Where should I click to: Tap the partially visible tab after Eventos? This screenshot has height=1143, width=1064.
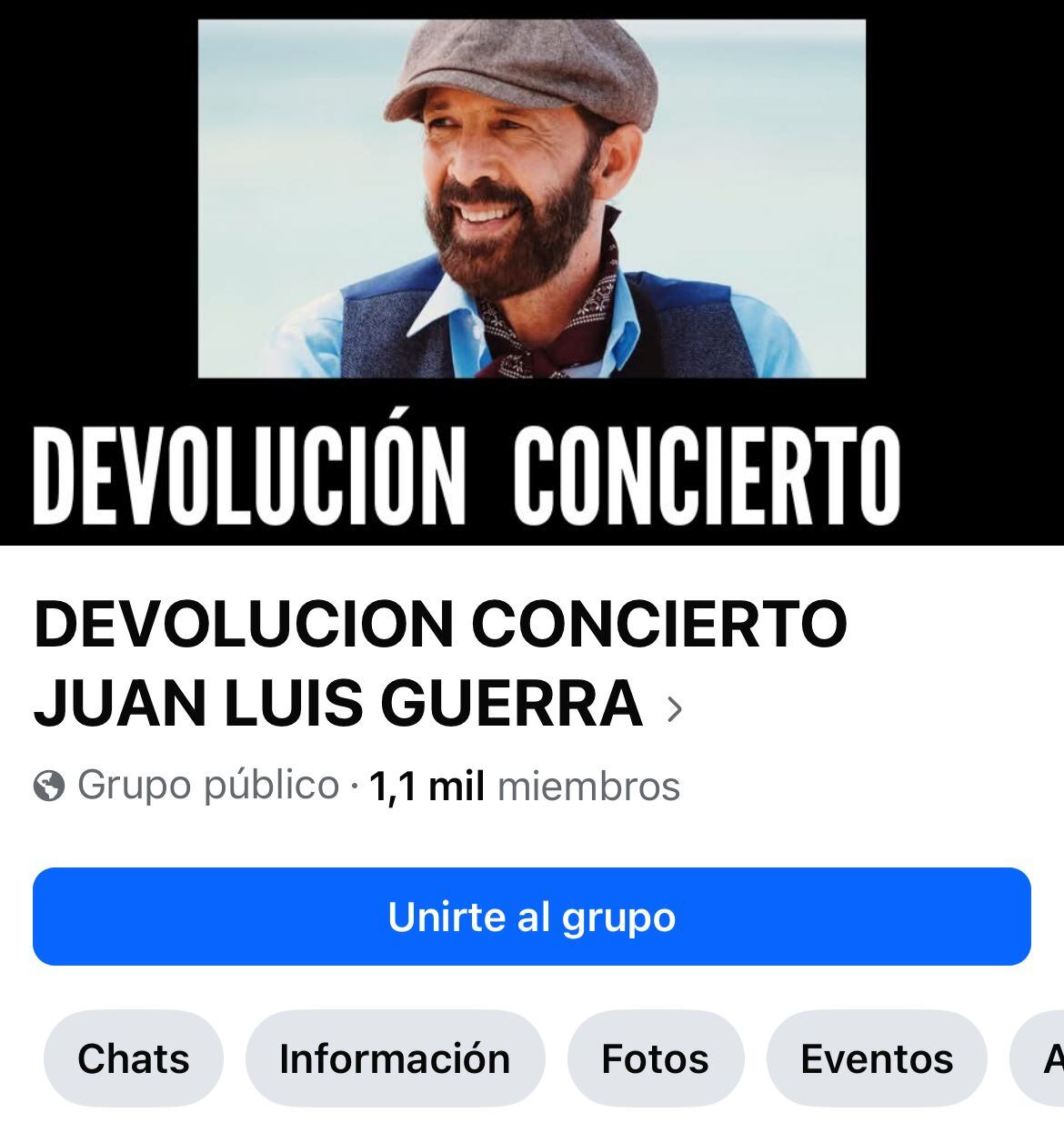[1046, 1058]
